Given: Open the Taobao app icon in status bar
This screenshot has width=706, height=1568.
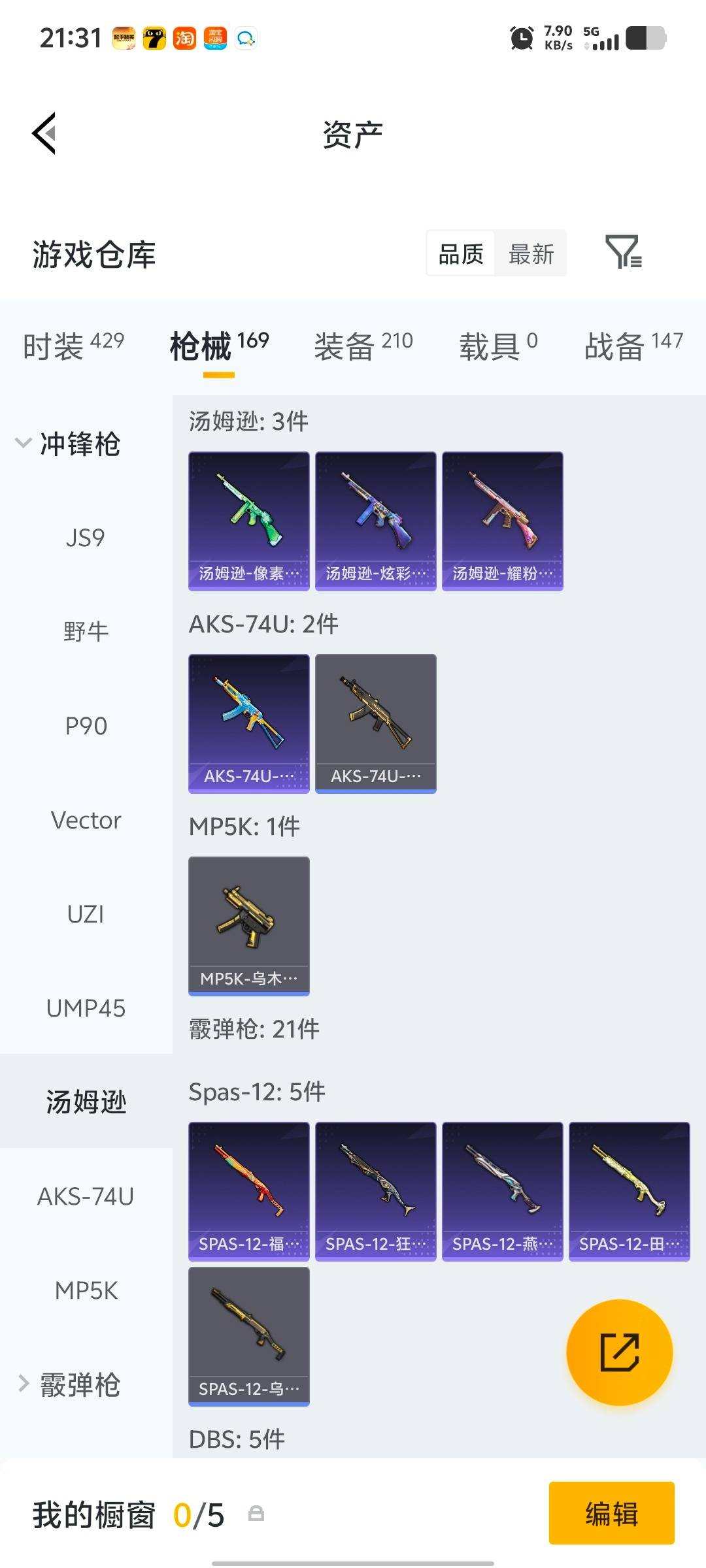Looking at the screenshot, I should tap(184, 39).
